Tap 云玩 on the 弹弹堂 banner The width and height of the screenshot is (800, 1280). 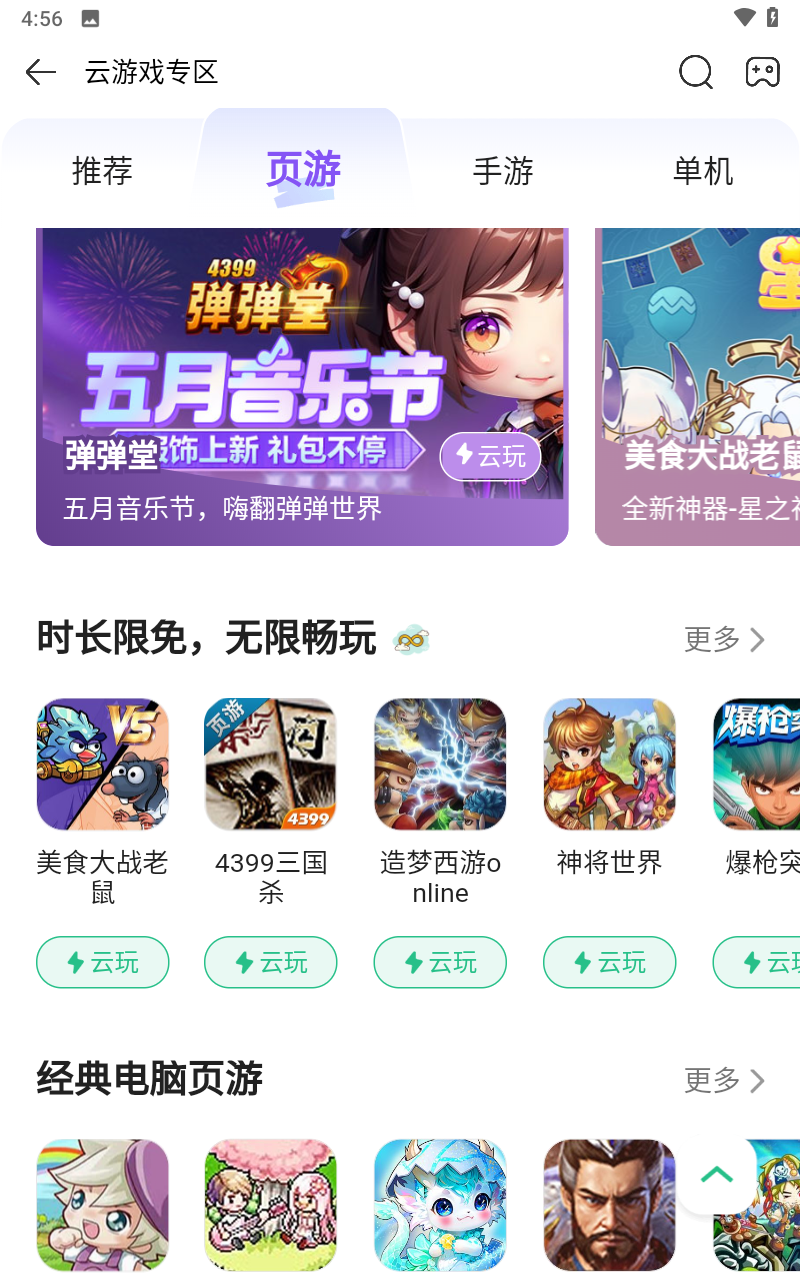(490, 457)
